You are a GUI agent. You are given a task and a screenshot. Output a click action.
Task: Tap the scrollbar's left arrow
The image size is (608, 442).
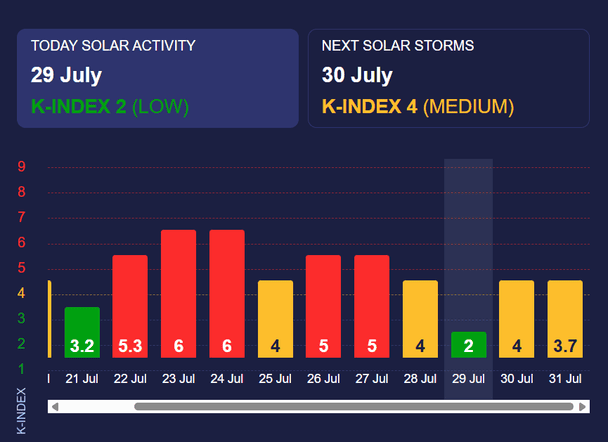[x=55, y=407]
